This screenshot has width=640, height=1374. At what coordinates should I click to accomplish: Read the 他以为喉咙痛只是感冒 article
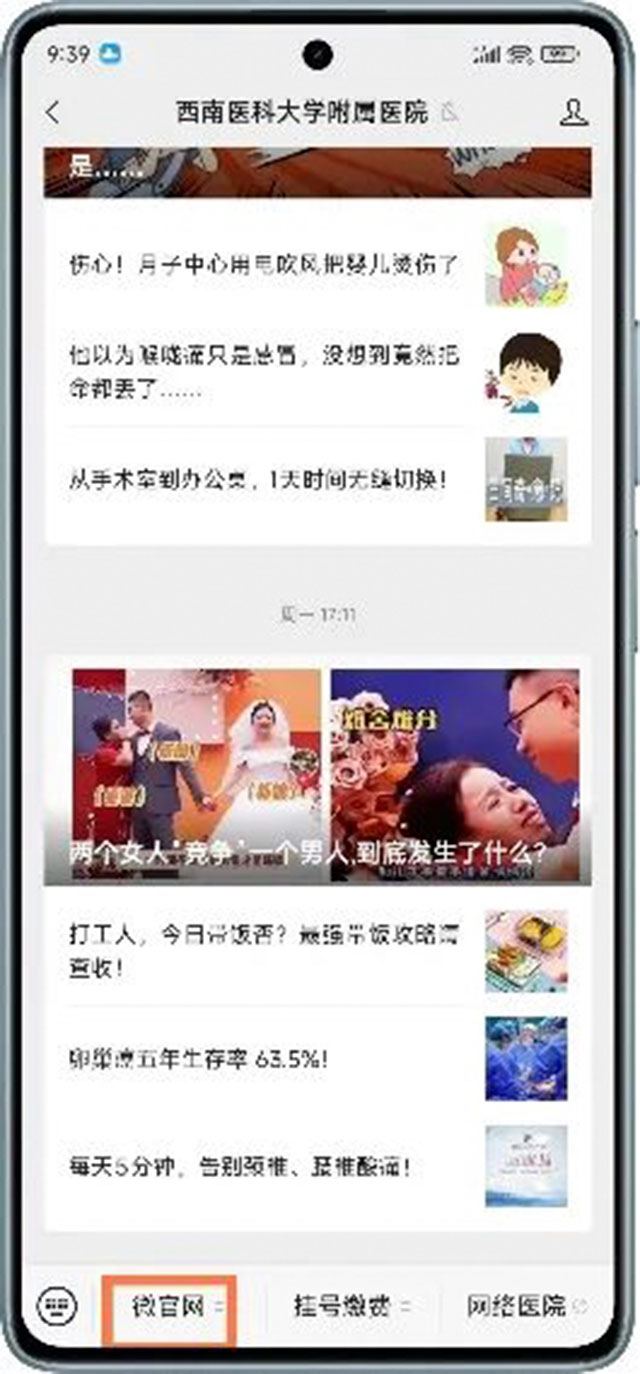[x=262, y=372]
